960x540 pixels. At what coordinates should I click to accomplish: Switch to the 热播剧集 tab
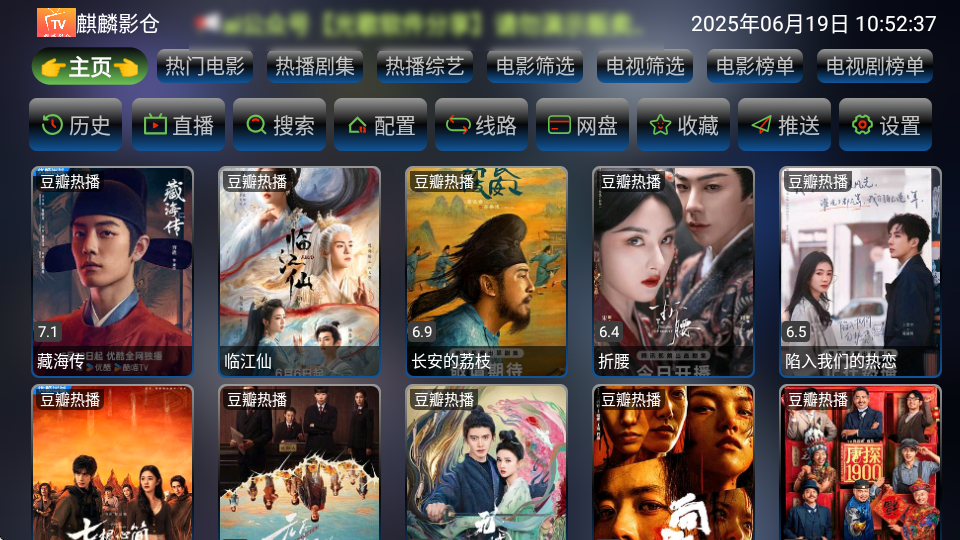315,67
